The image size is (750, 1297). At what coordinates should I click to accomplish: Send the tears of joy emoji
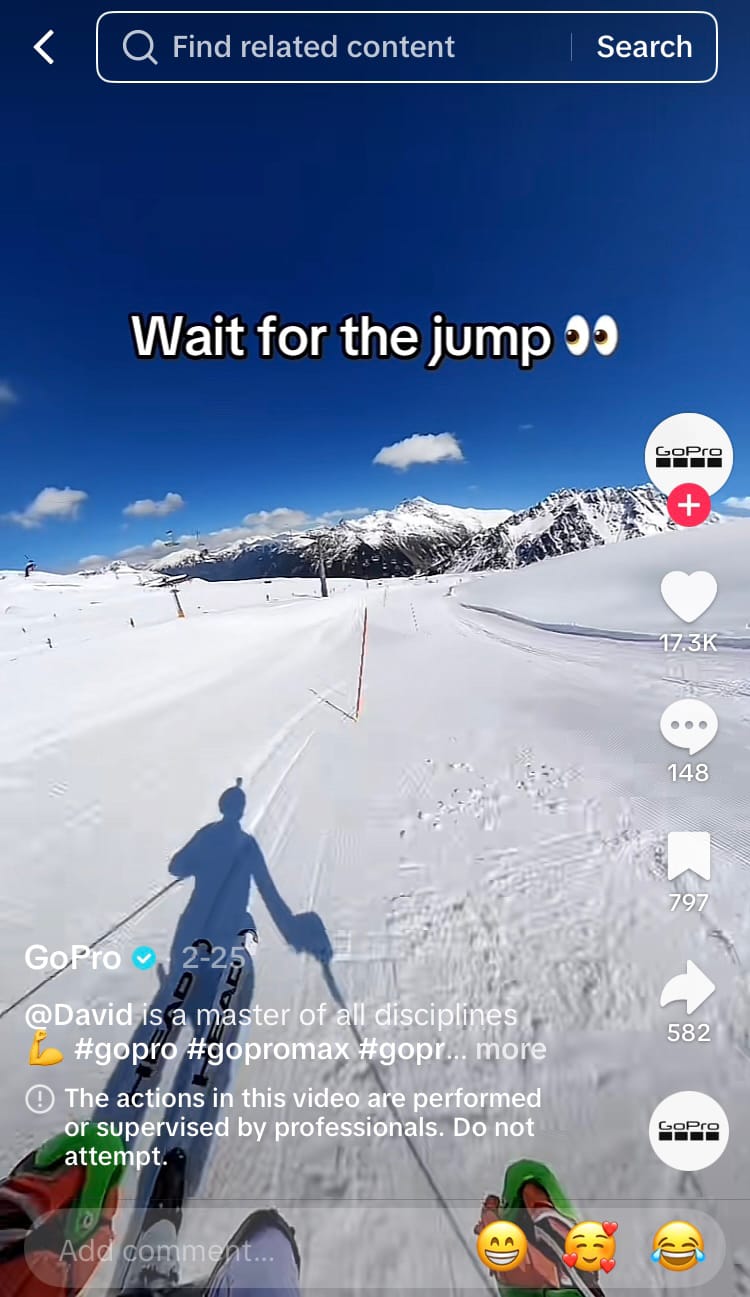(677, 1247)
